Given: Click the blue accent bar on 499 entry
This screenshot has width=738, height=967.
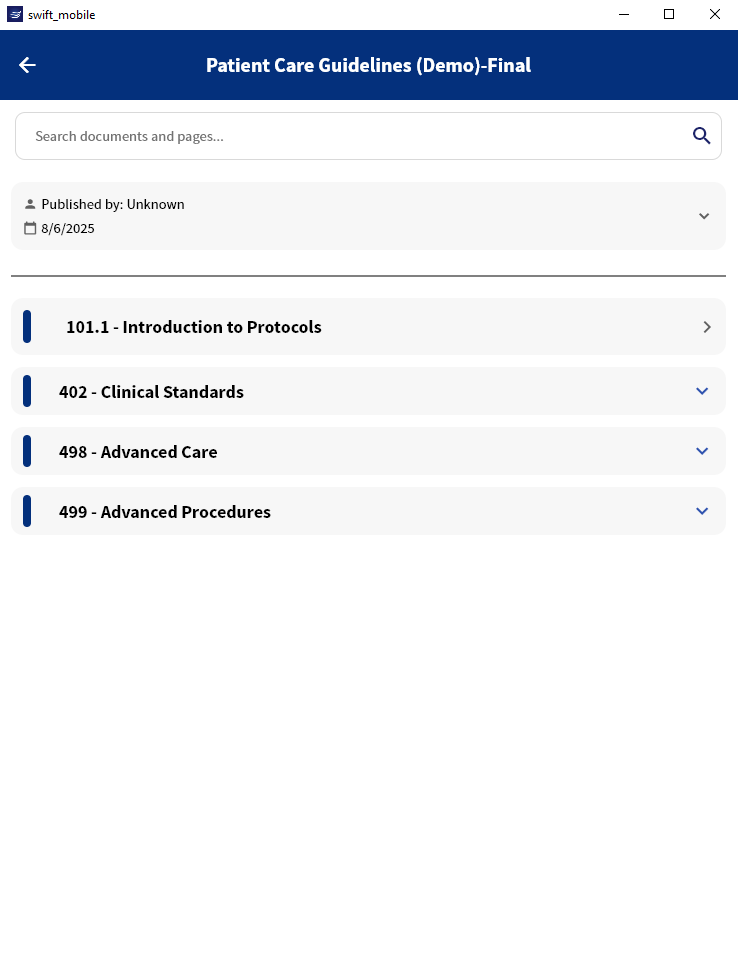Looking at the screenshot, I should (25, 511).
